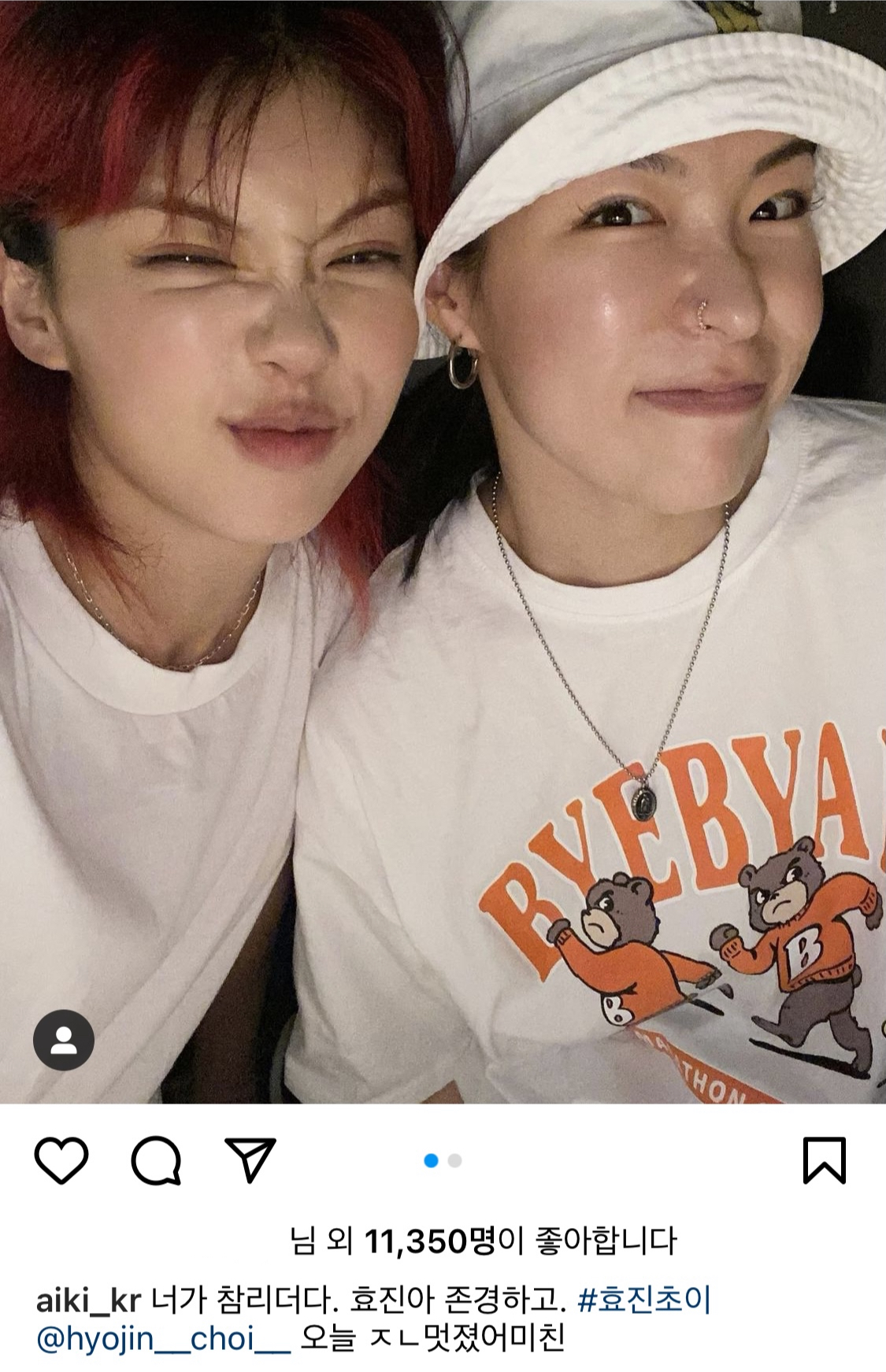Open the #효진초이 hashtag

point(643,1300)
